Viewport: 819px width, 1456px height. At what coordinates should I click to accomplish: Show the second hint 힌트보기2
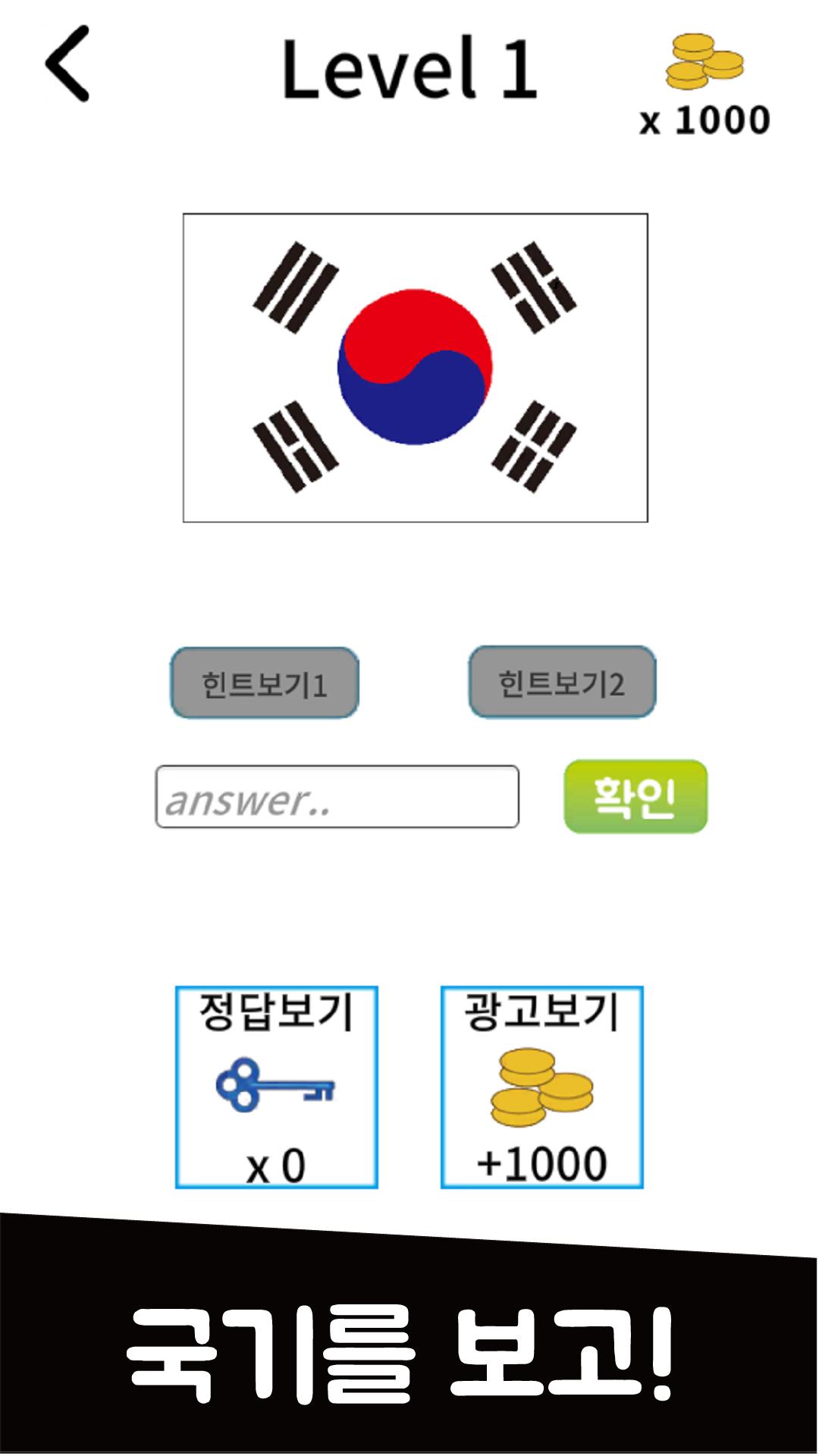click(x=562, y=682)
